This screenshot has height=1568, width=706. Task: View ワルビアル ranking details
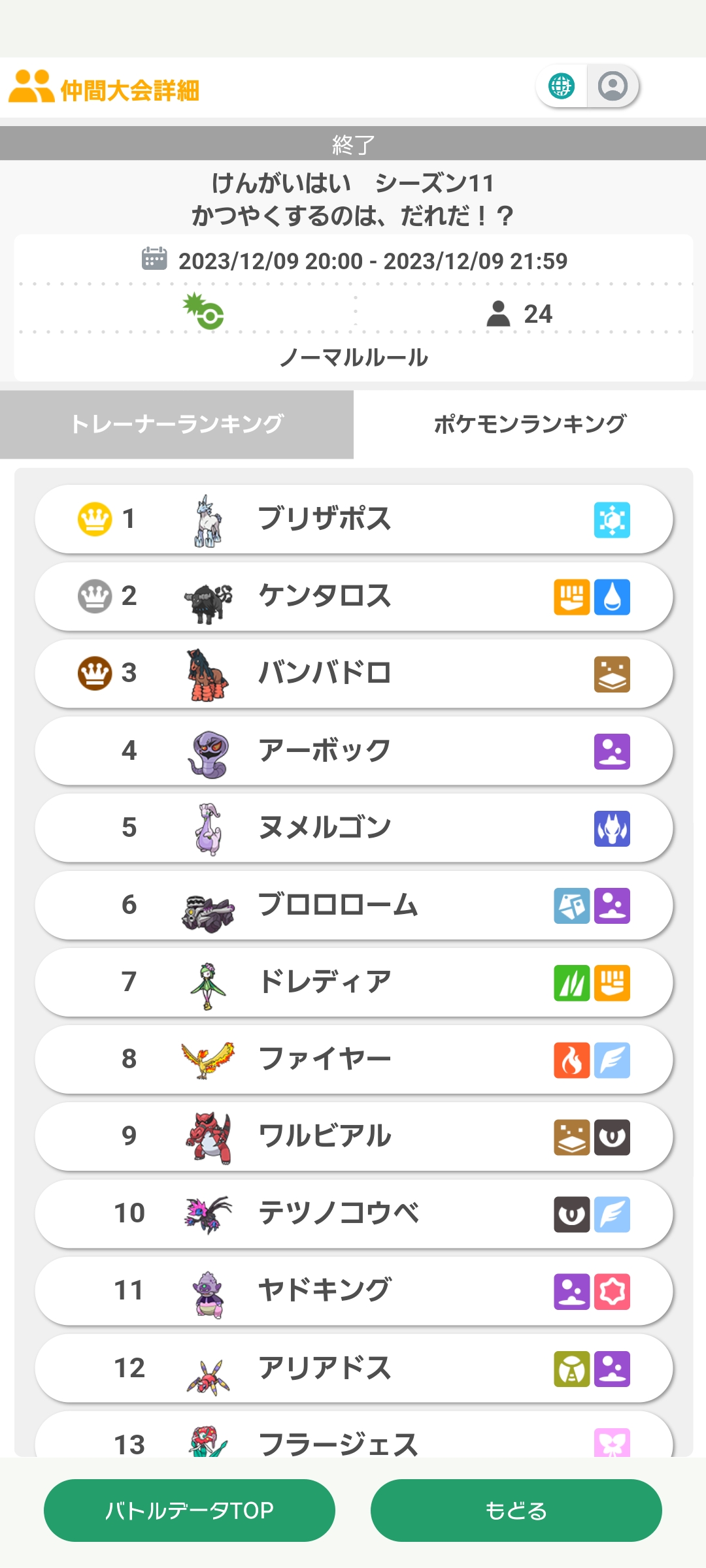pyautogui.click(x=353, y=1136)
